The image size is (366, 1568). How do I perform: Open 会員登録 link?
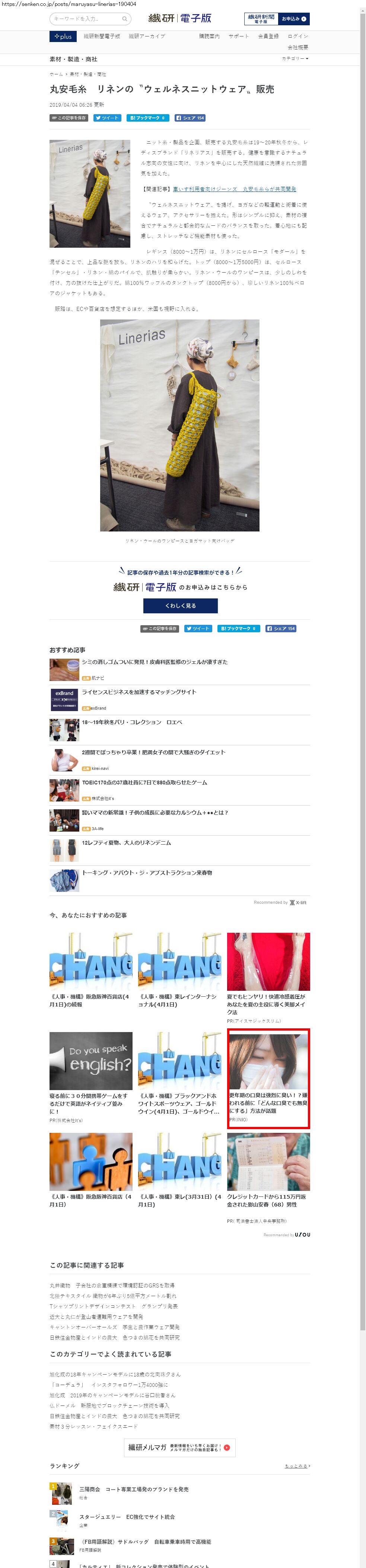pyautogui.click(x=268, y=36)
